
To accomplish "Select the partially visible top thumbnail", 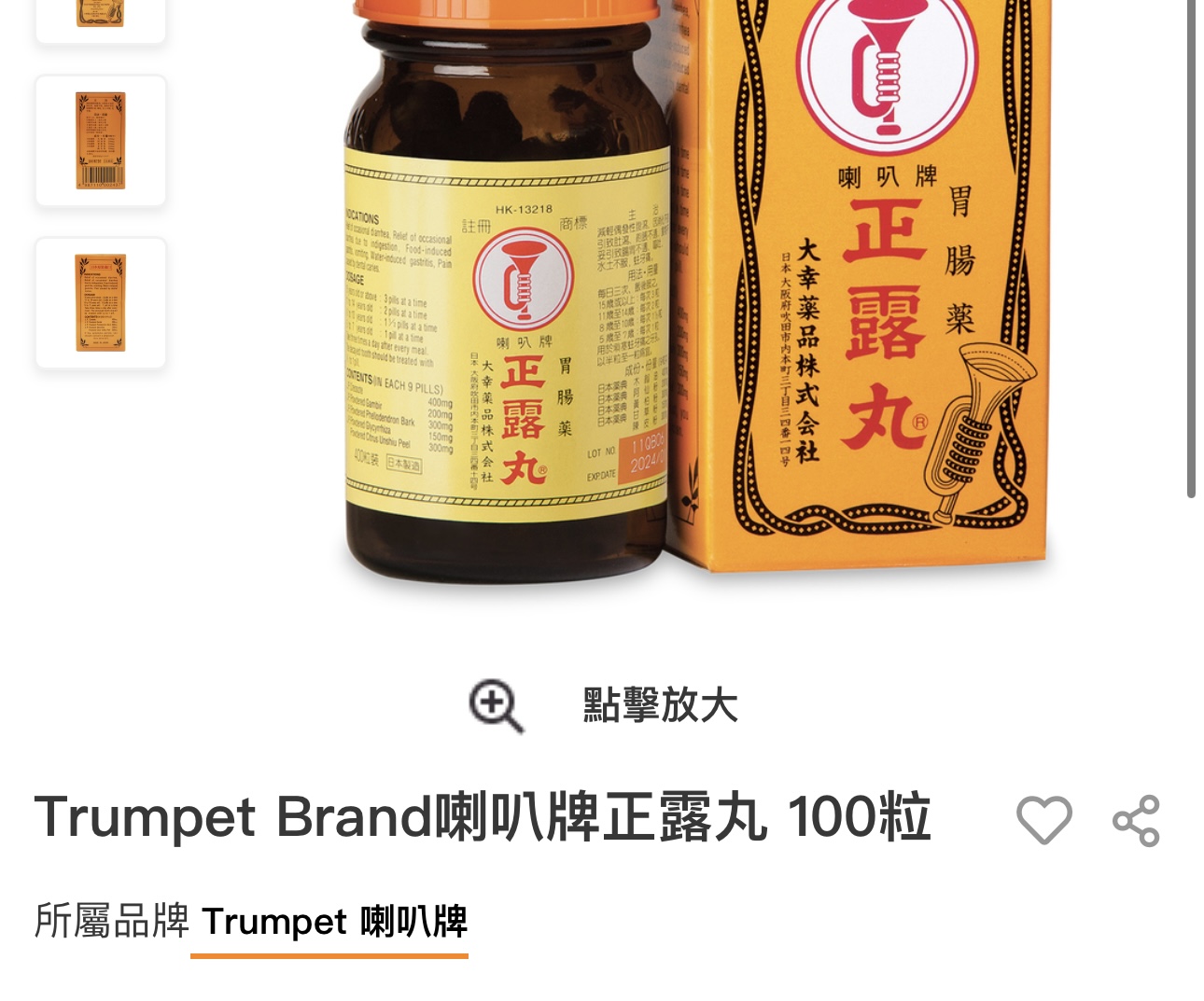I will pos(101,17).
